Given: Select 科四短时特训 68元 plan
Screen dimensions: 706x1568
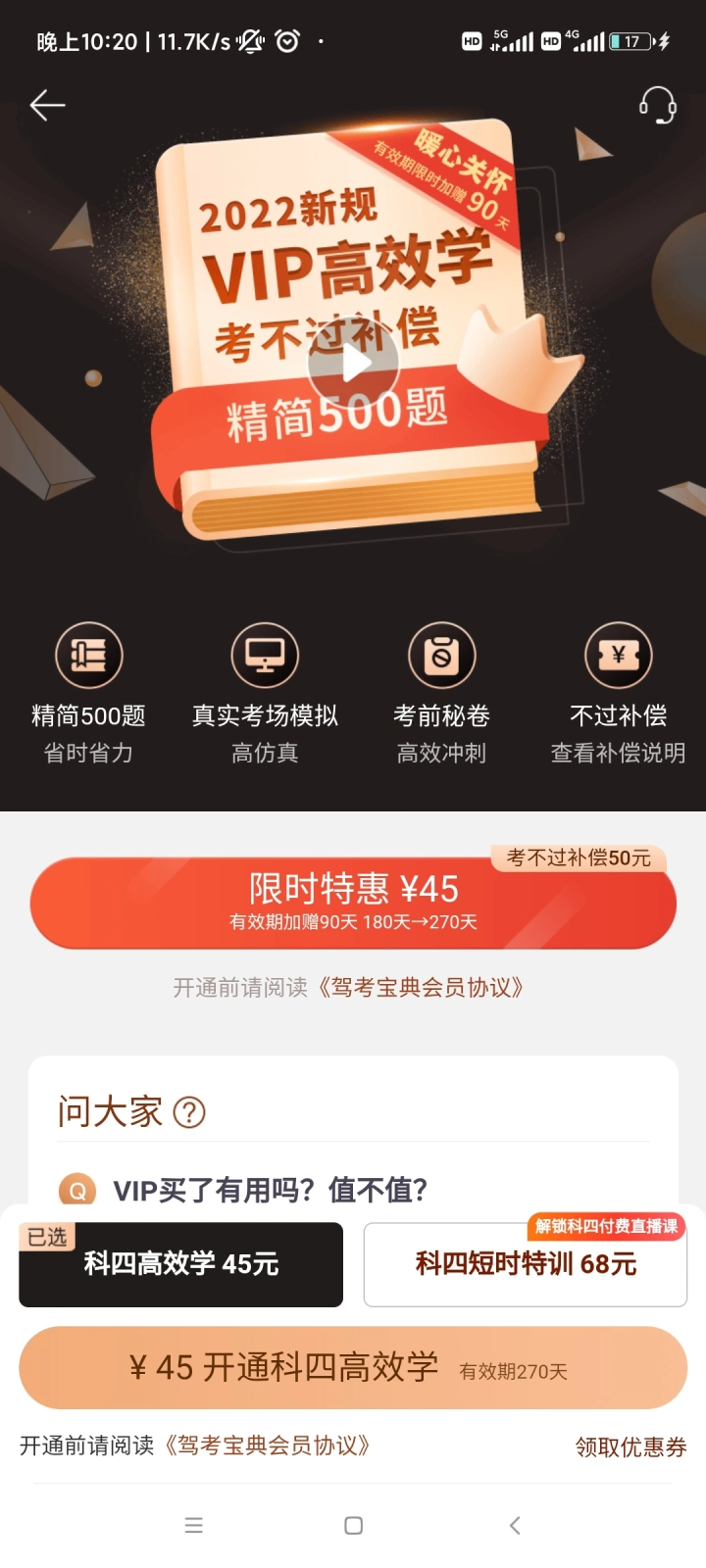Looking at the screenshot, I should click(526, 1264).
